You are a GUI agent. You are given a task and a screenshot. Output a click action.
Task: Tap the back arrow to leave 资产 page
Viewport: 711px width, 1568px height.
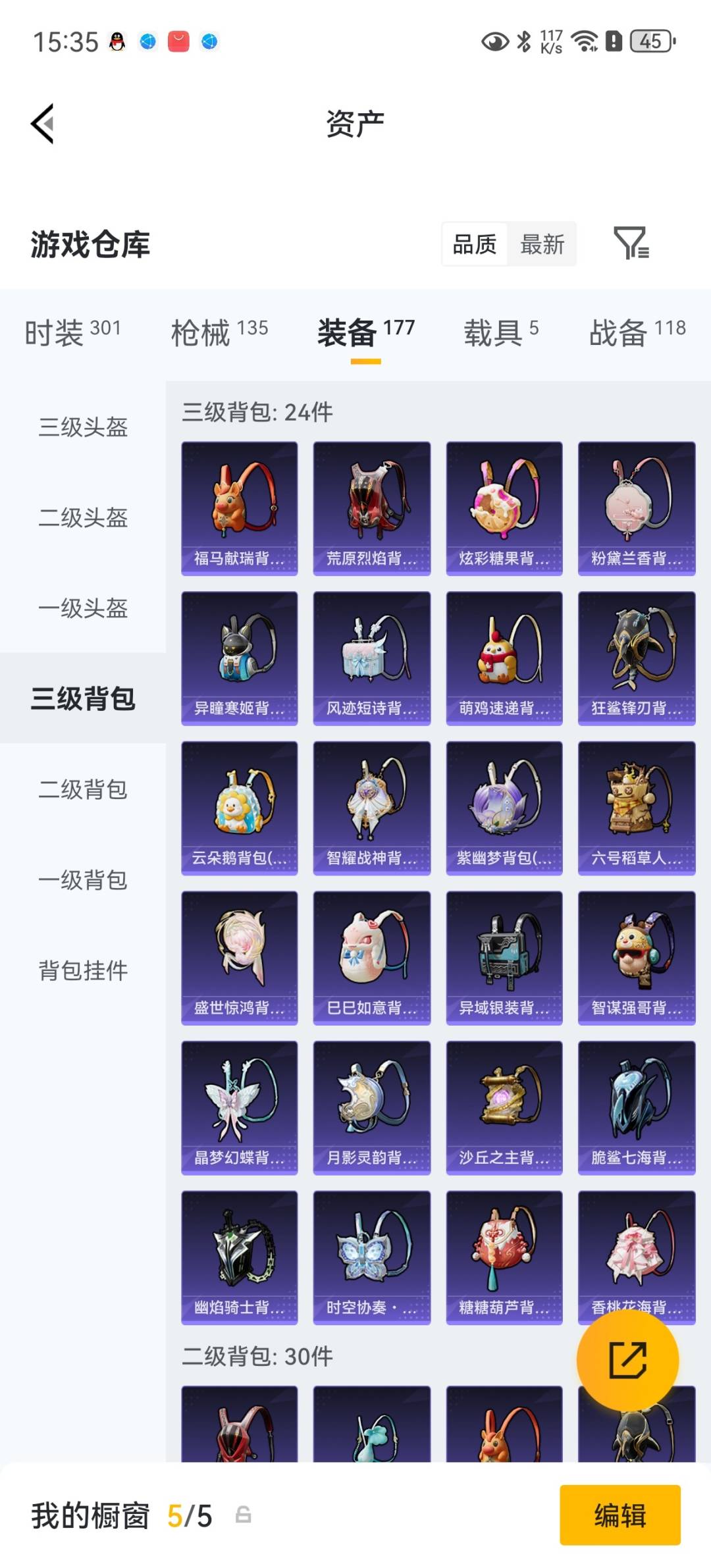41,124
